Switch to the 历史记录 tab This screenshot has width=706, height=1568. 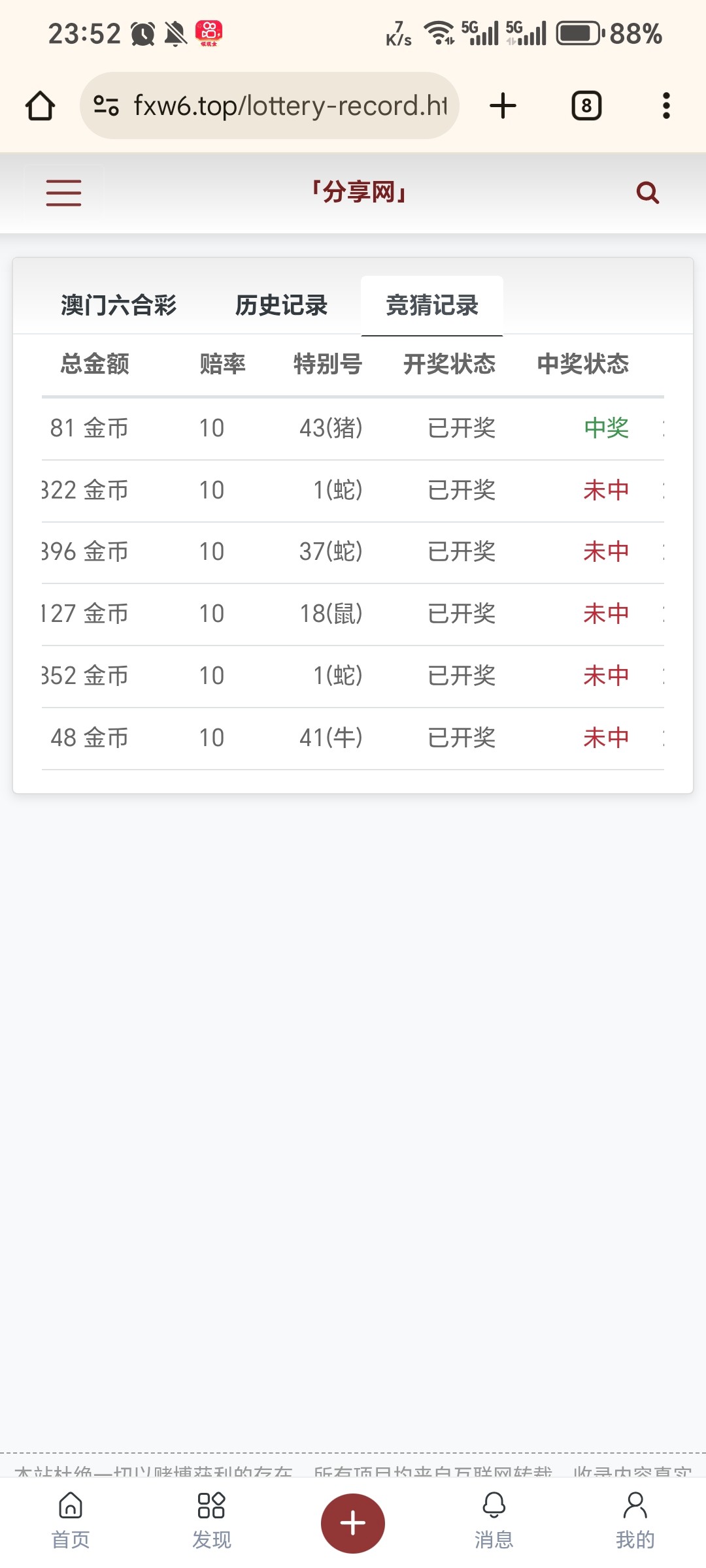[x=282, y=304]
